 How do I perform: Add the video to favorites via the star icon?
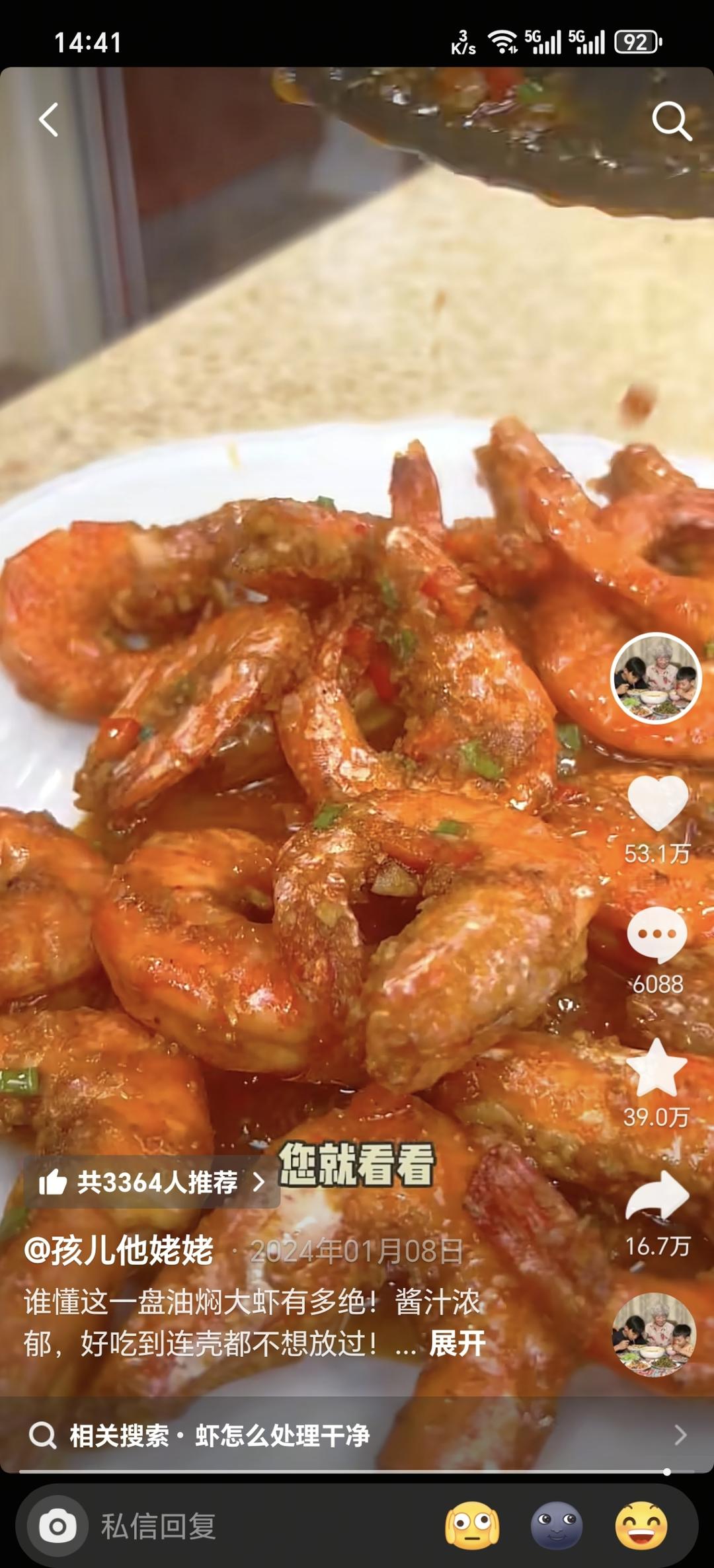656,1068
